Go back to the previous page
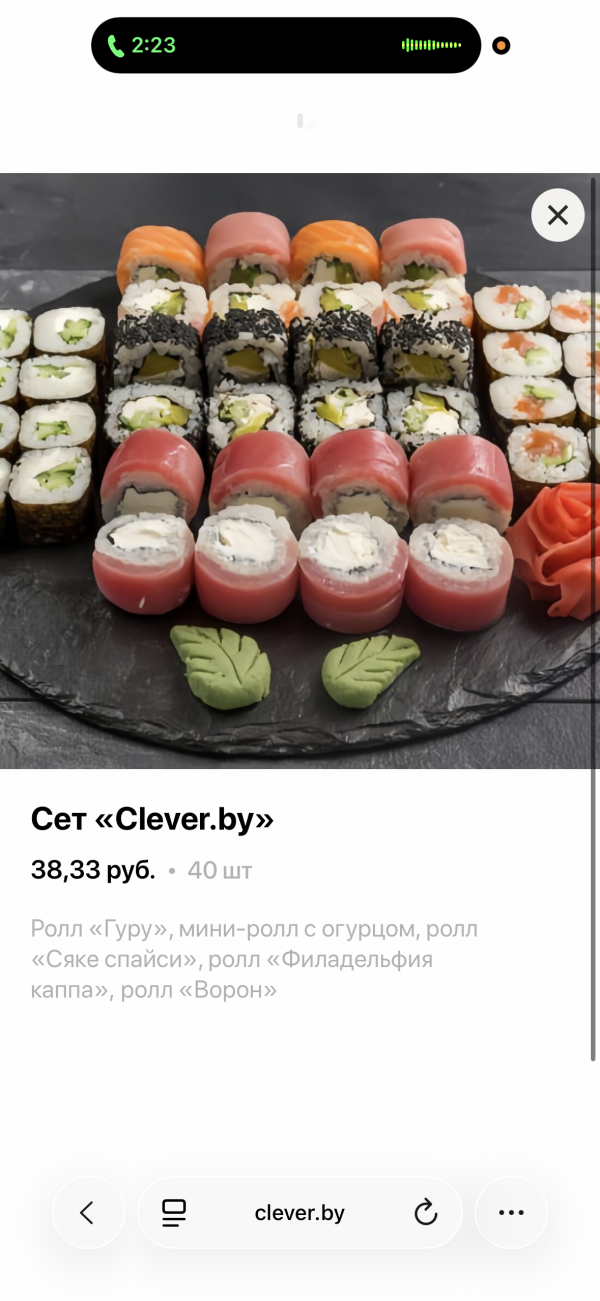Viewport: 600px width, 1301px height. pyautogui.click(x=88, y=1213)
